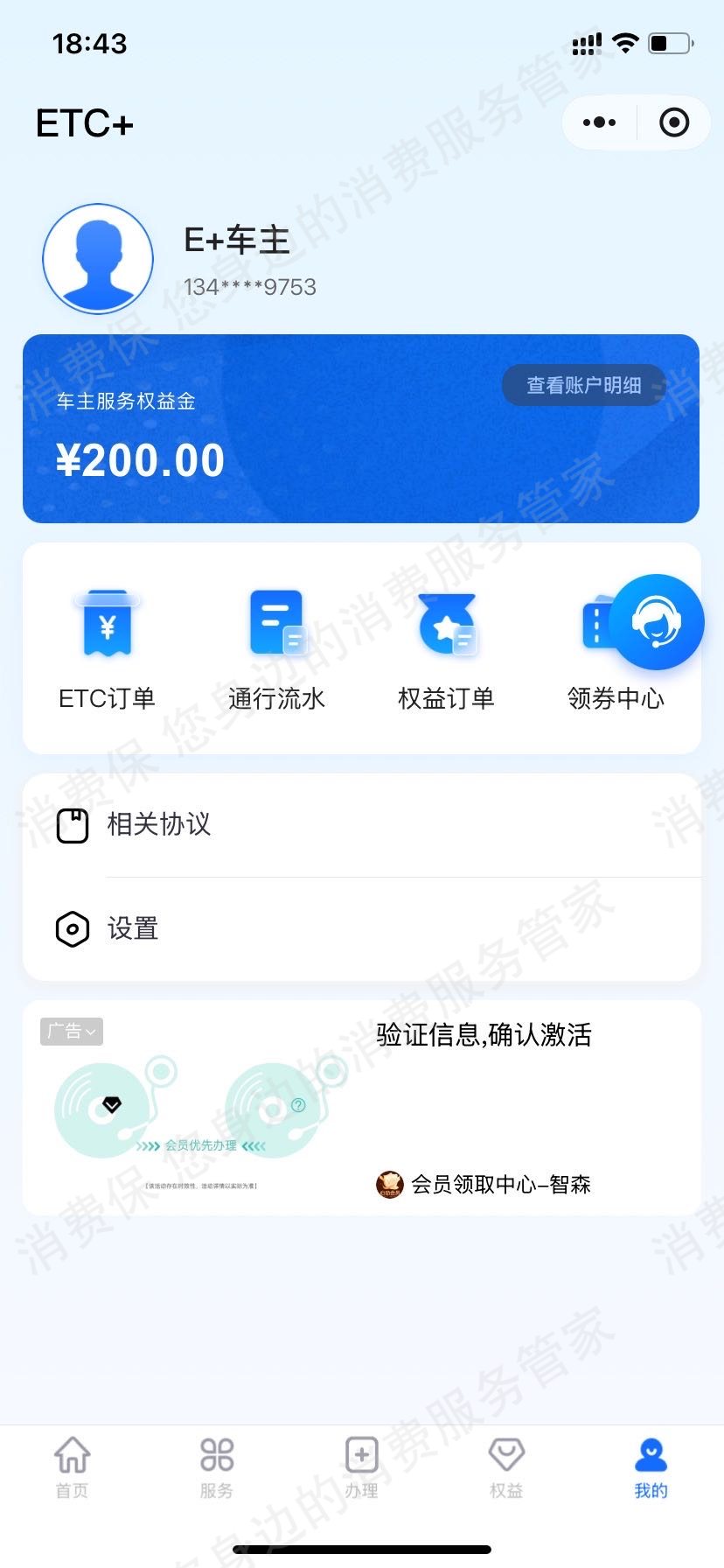
Task: Open 设置 via the settings icon
Action: pyautogui.click(x=72, y=928)
